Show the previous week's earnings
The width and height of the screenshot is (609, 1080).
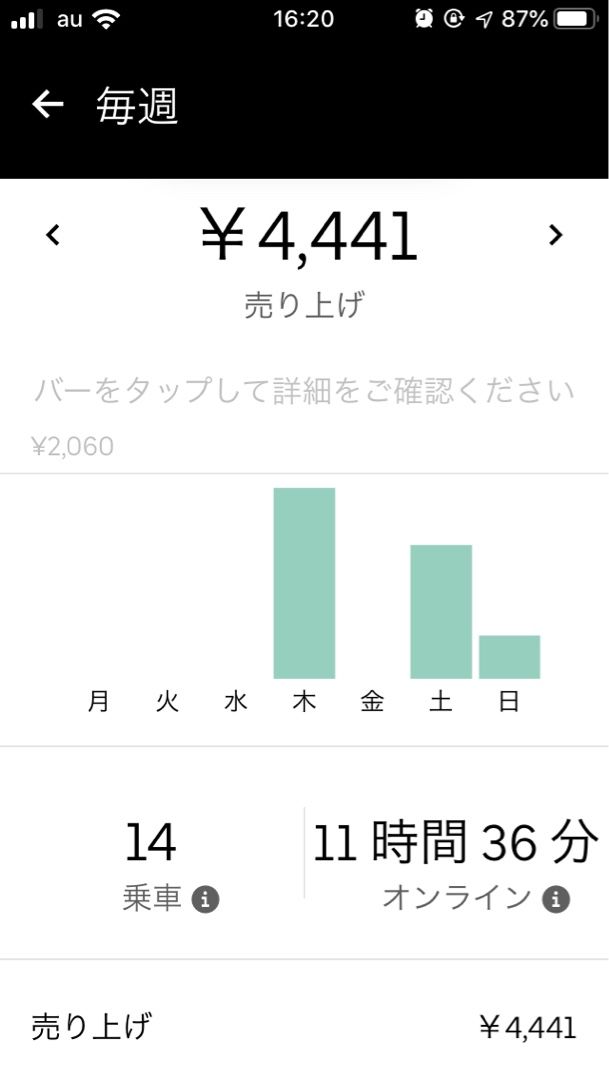click(53, 236)
